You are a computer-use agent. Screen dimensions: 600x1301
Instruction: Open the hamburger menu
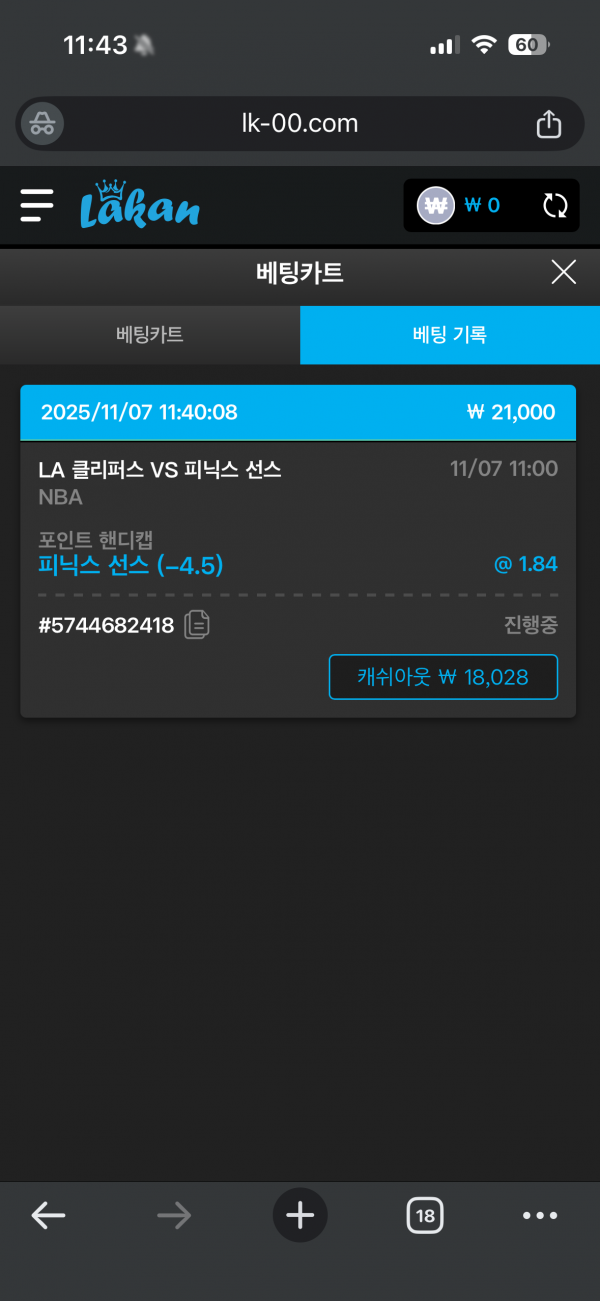pyautogui.click(x=37, y=205)
